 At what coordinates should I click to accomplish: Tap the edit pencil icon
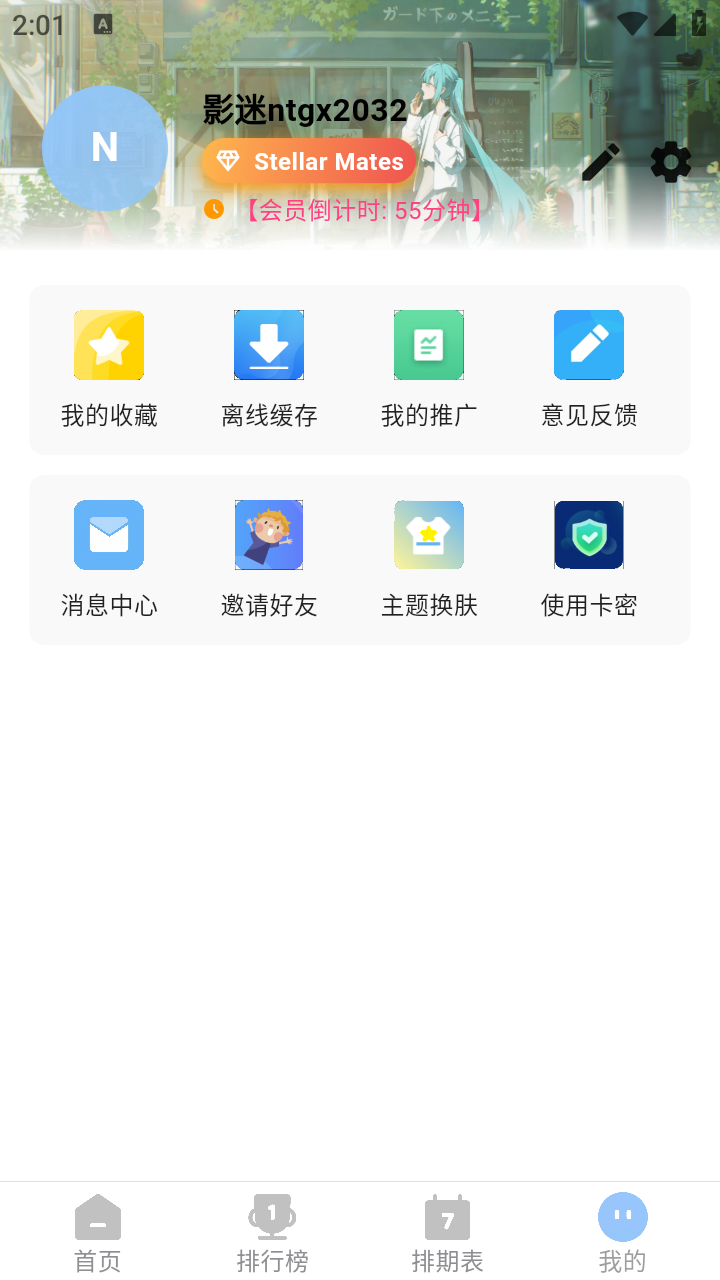[x=600, y=163]
